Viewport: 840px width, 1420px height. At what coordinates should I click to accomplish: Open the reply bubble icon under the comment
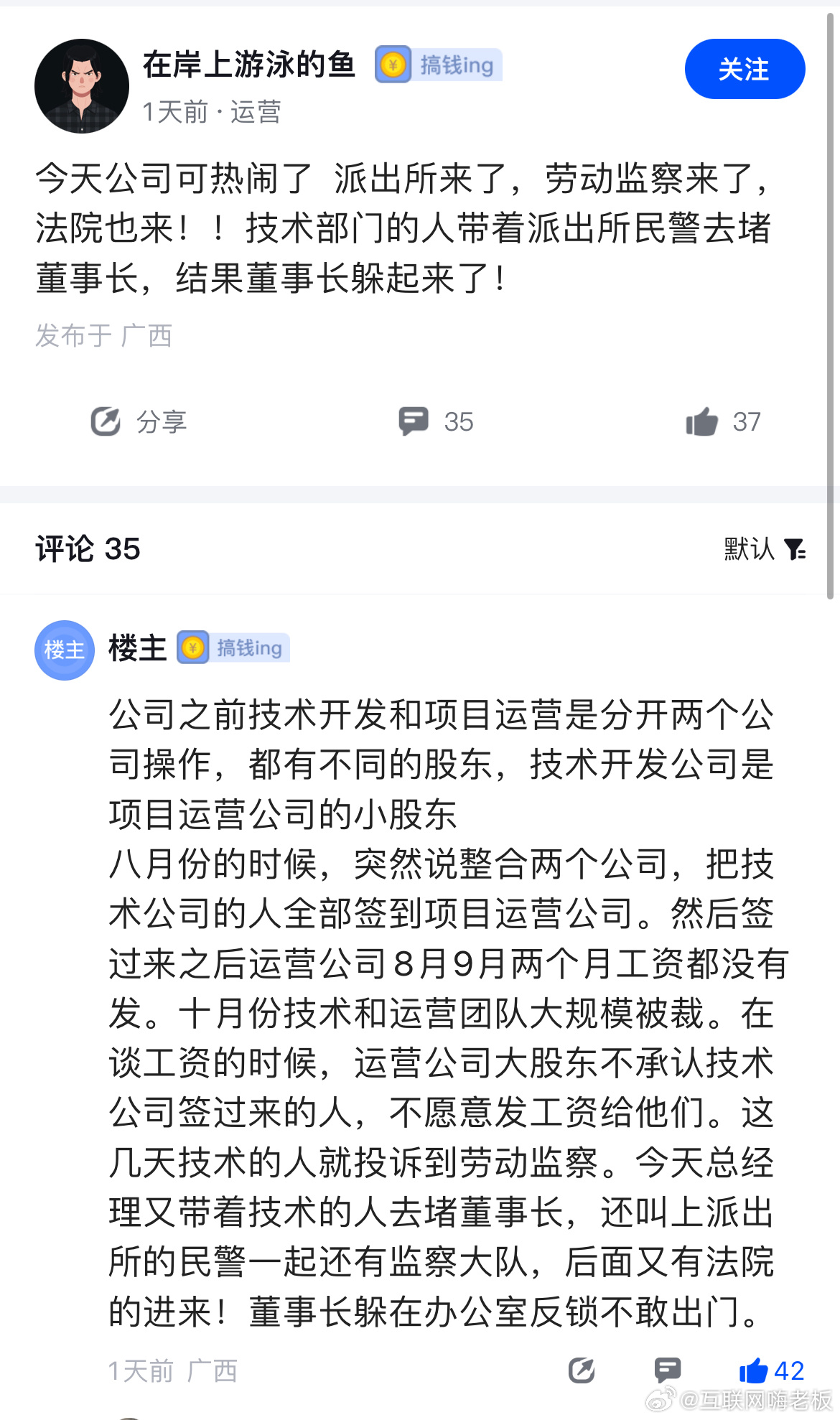[x=668, y=1370]
